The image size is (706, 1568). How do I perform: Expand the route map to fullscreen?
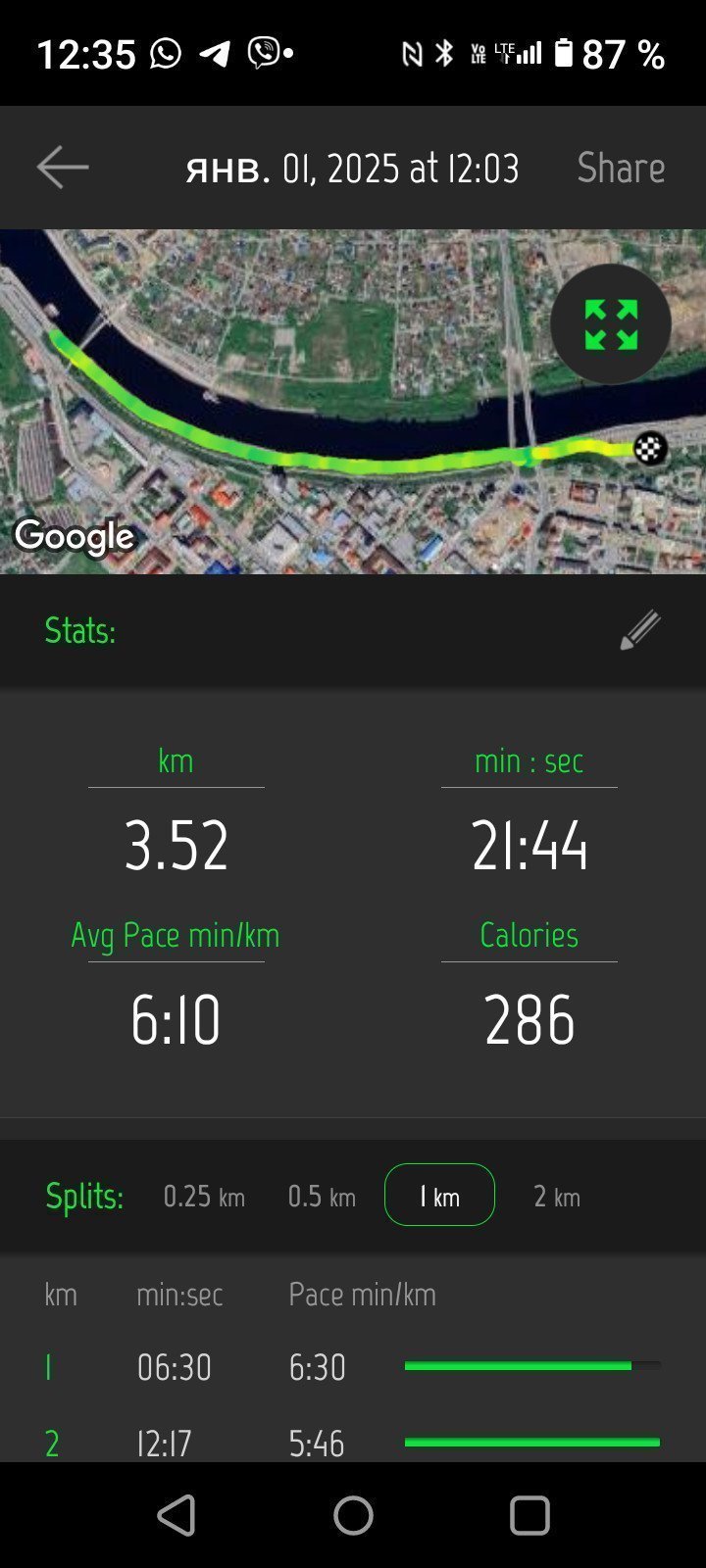[611, 324]
